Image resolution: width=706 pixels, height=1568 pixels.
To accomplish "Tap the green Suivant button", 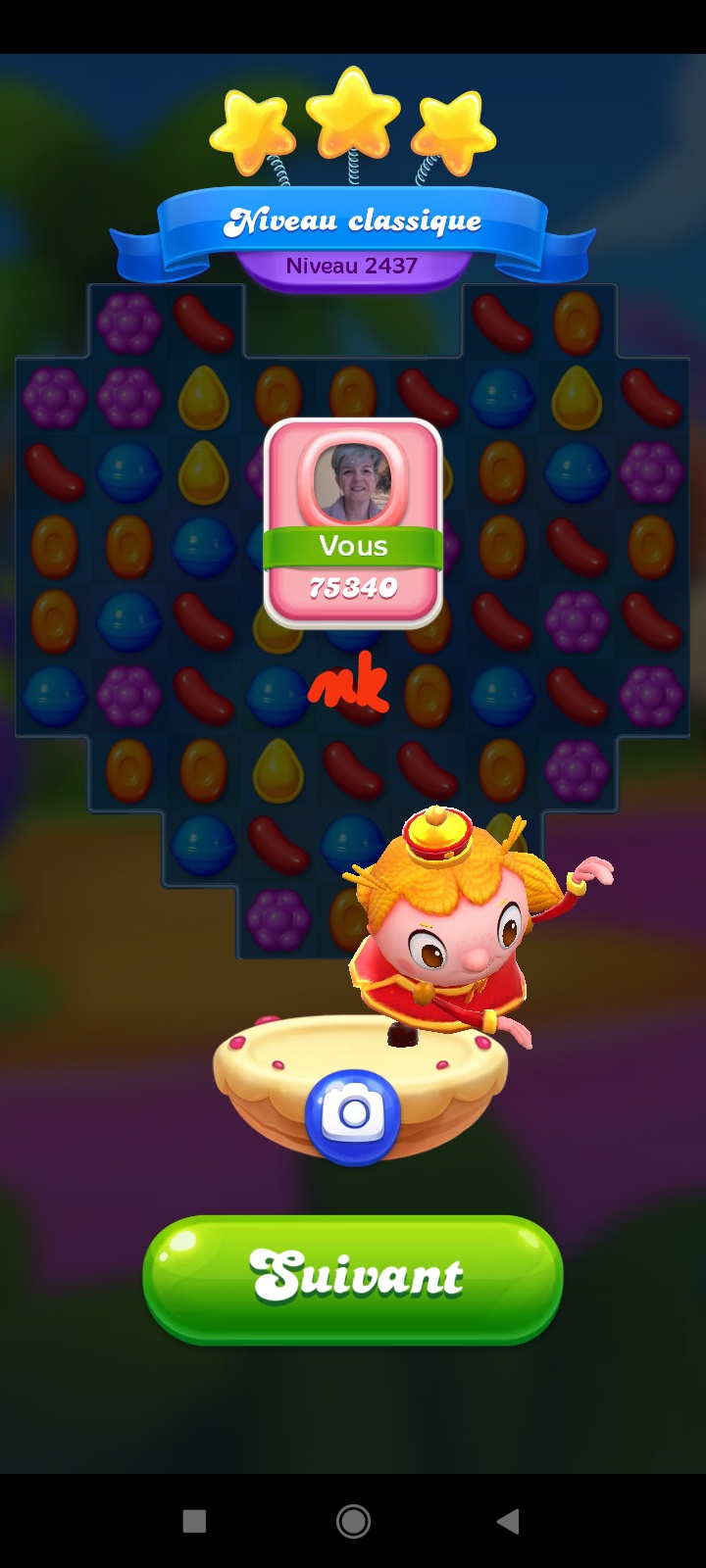I will pos(353,1277).
